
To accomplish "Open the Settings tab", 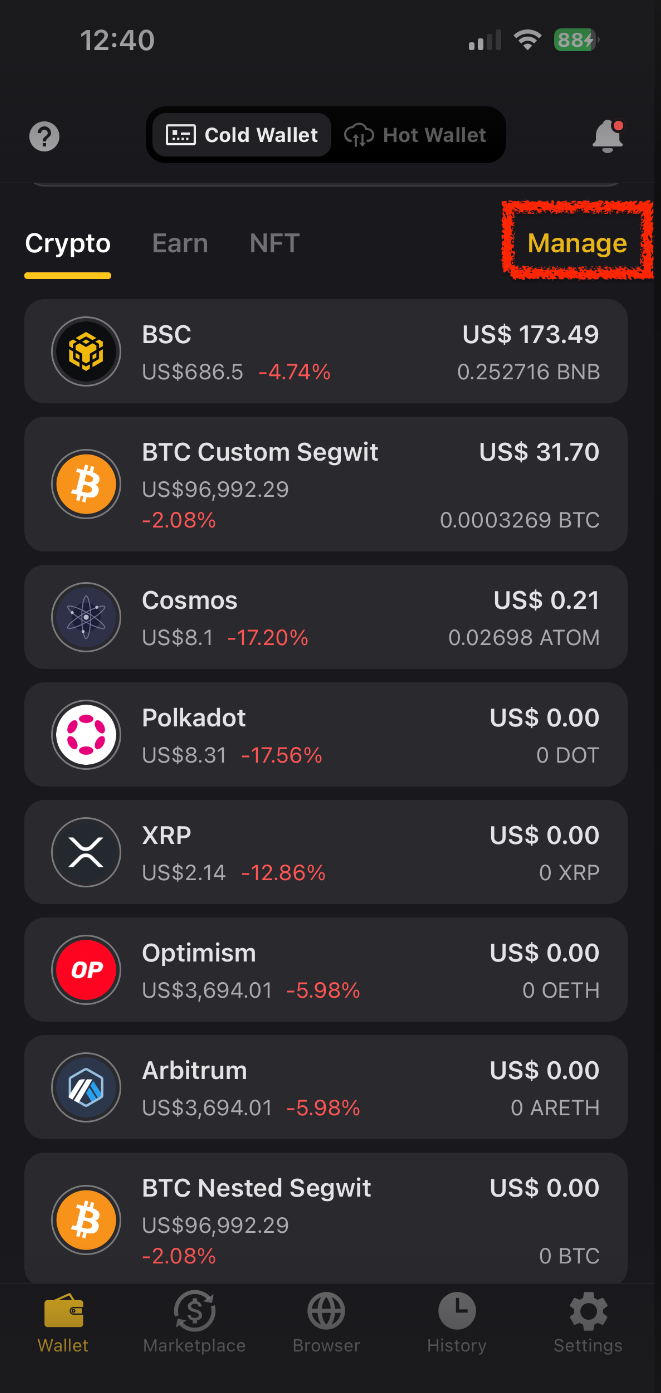I will pyautogui.click(x=588, y=1322).
